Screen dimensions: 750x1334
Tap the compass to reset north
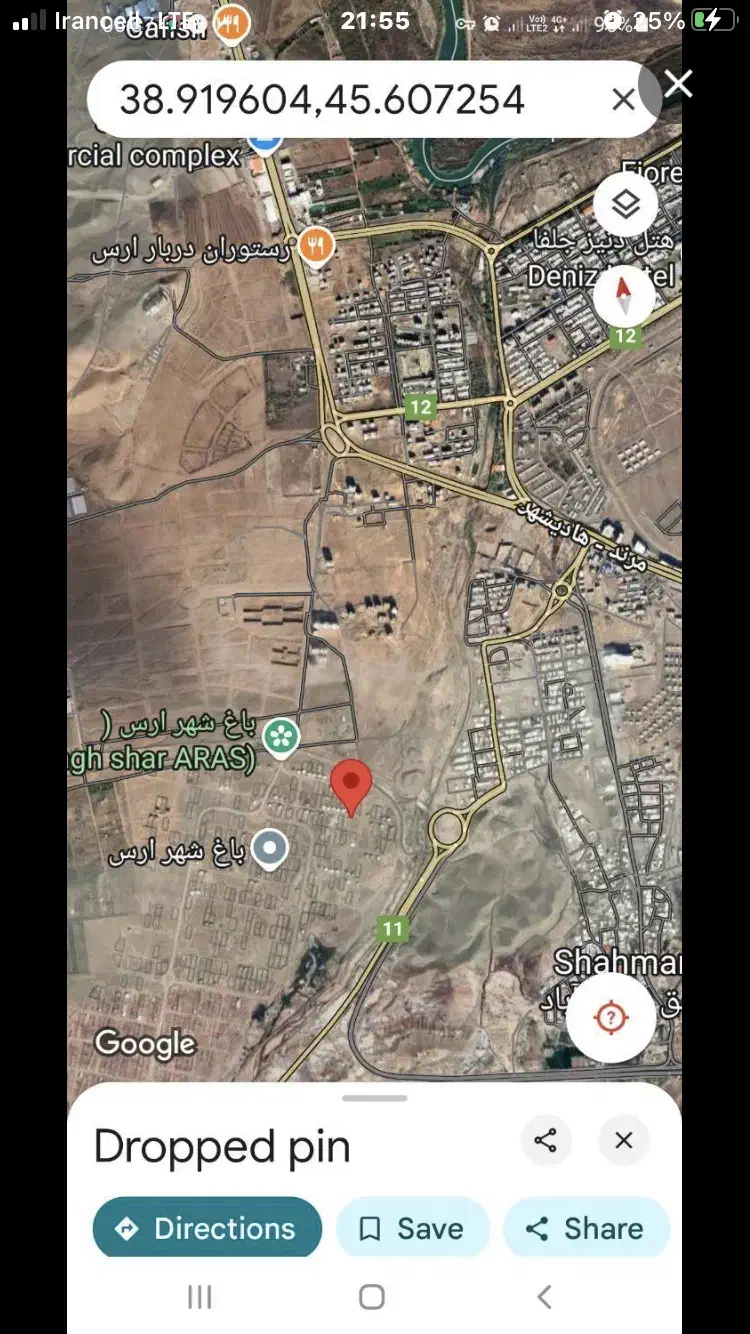click(x=624, y=295)
